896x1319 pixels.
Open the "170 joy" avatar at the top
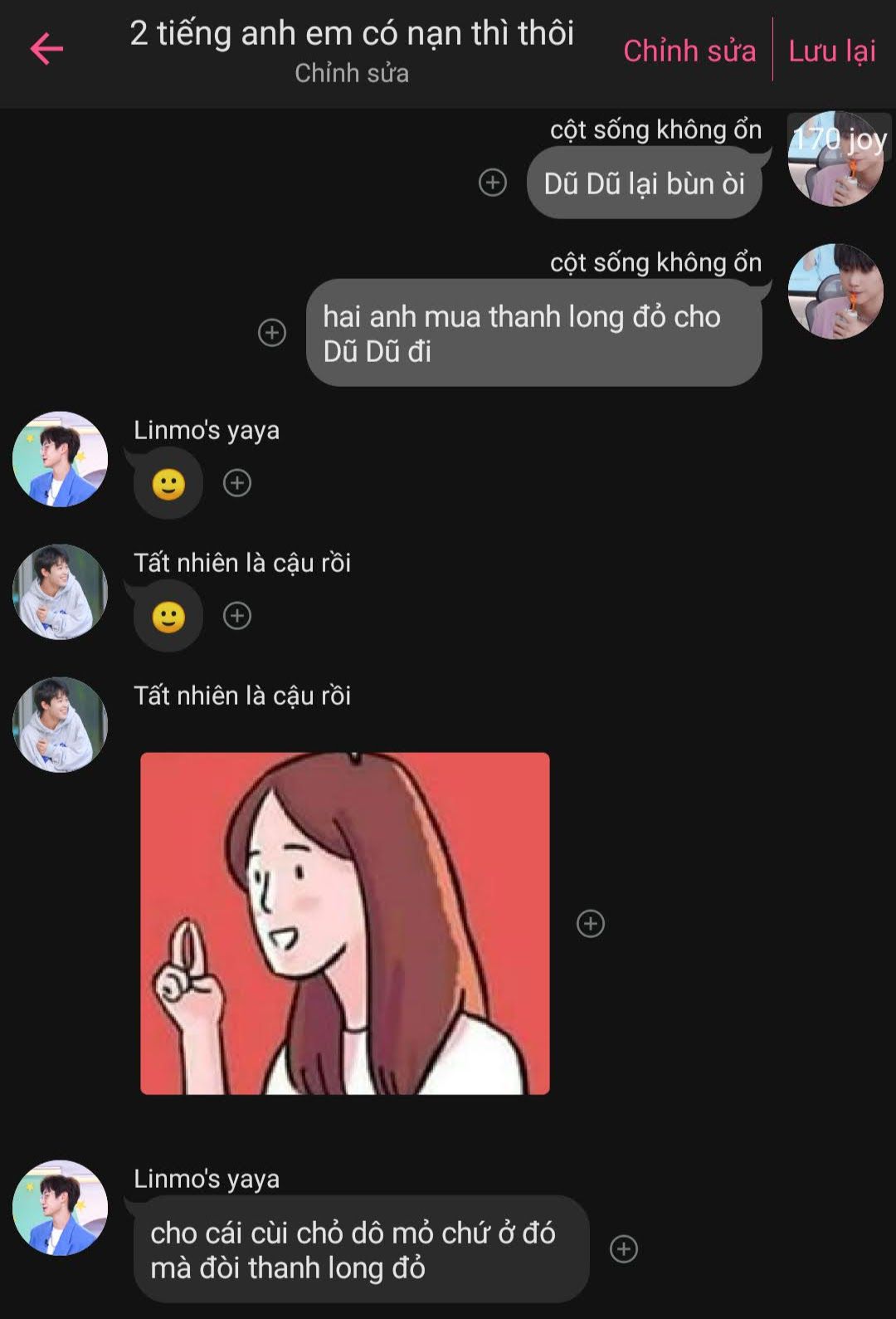(x=835, y=159)
